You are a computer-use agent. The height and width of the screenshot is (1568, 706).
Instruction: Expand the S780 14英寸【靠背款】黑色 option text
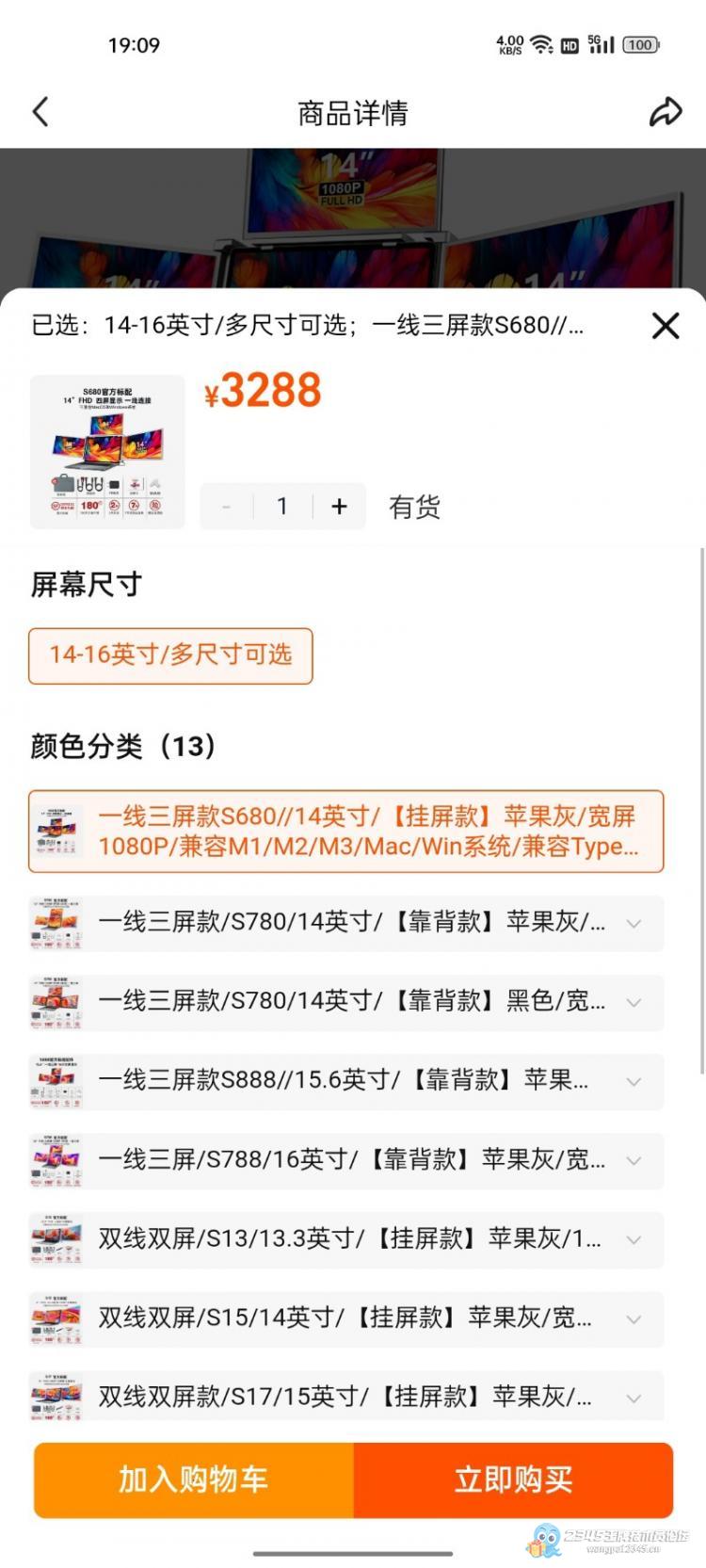pyautogui.click(x=634, y=1002)
